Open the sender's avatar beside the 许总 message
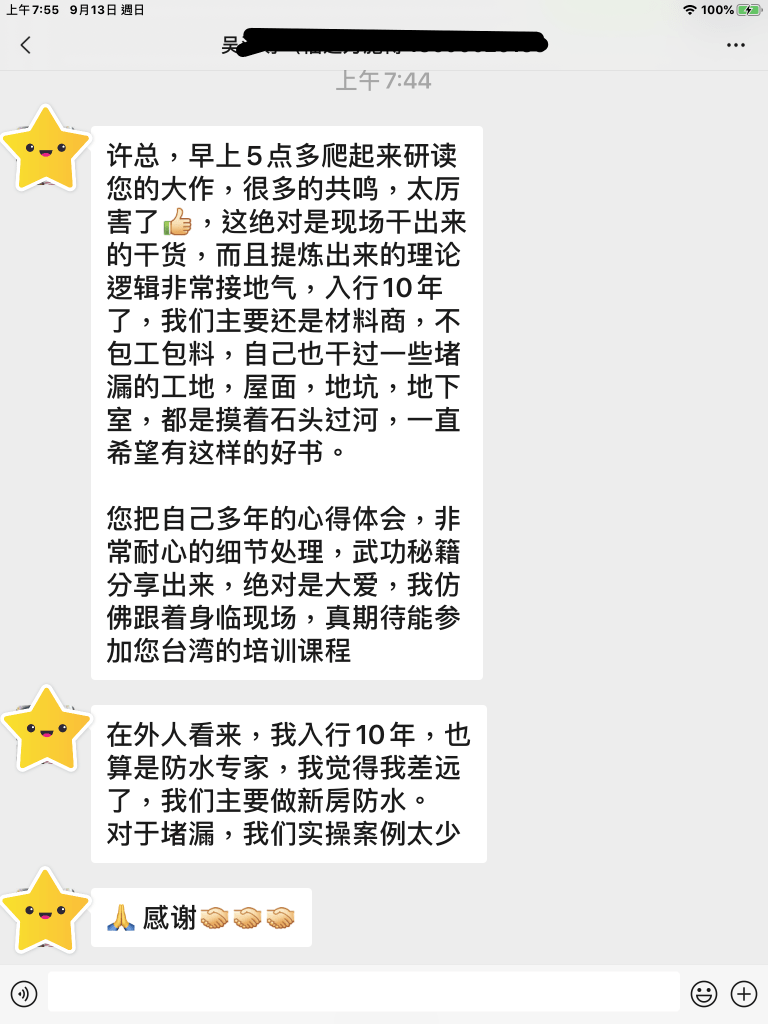The width and height of the screenshot is (768, 1024). (x=45, y=149)
